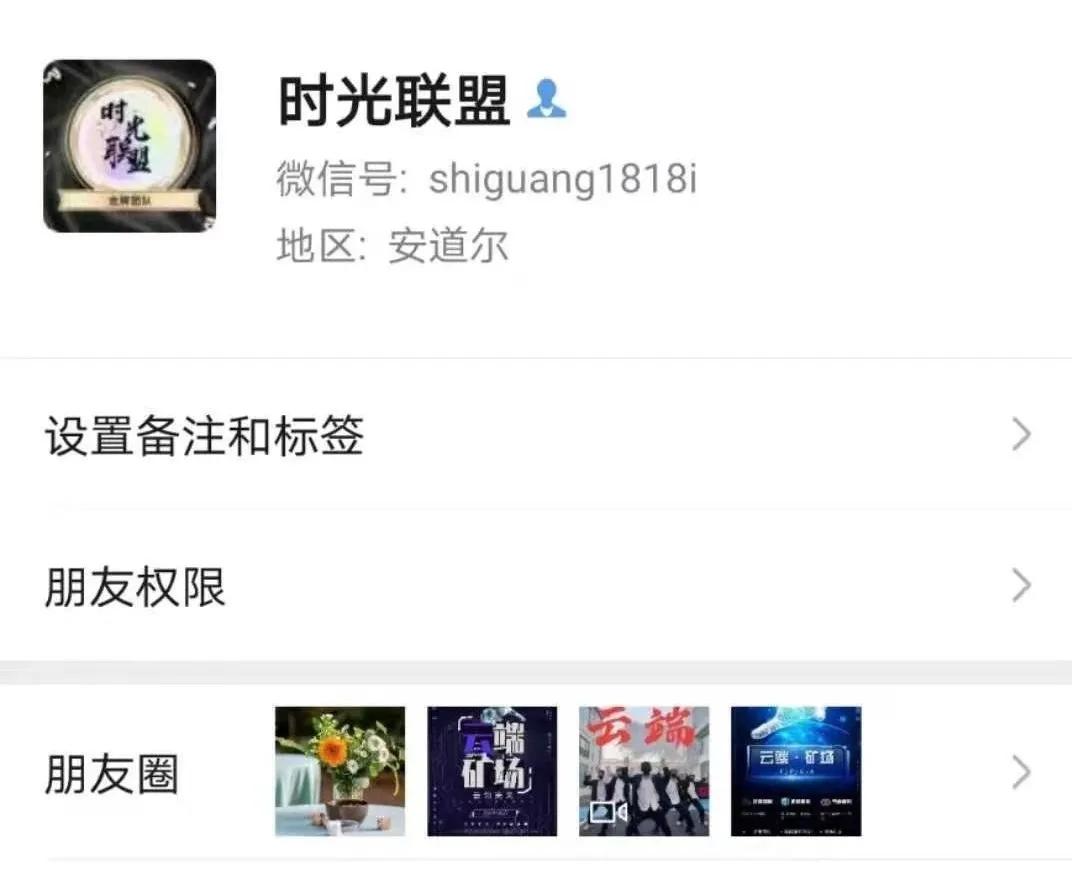
Task: Open 朋友权限 row
Action: click(x=536, y=586)
